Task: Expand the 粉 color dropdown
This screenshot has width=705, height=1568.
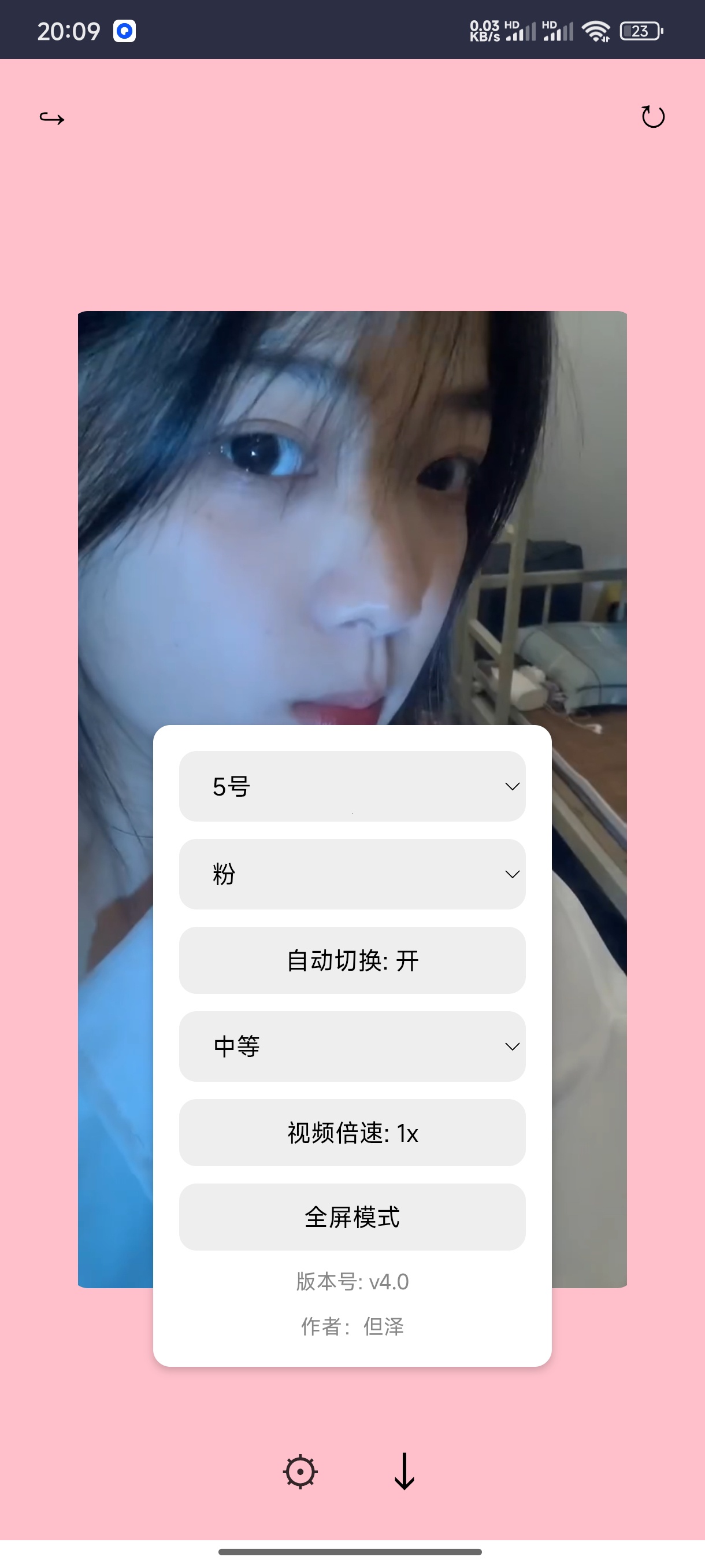Action: (352, 874)
